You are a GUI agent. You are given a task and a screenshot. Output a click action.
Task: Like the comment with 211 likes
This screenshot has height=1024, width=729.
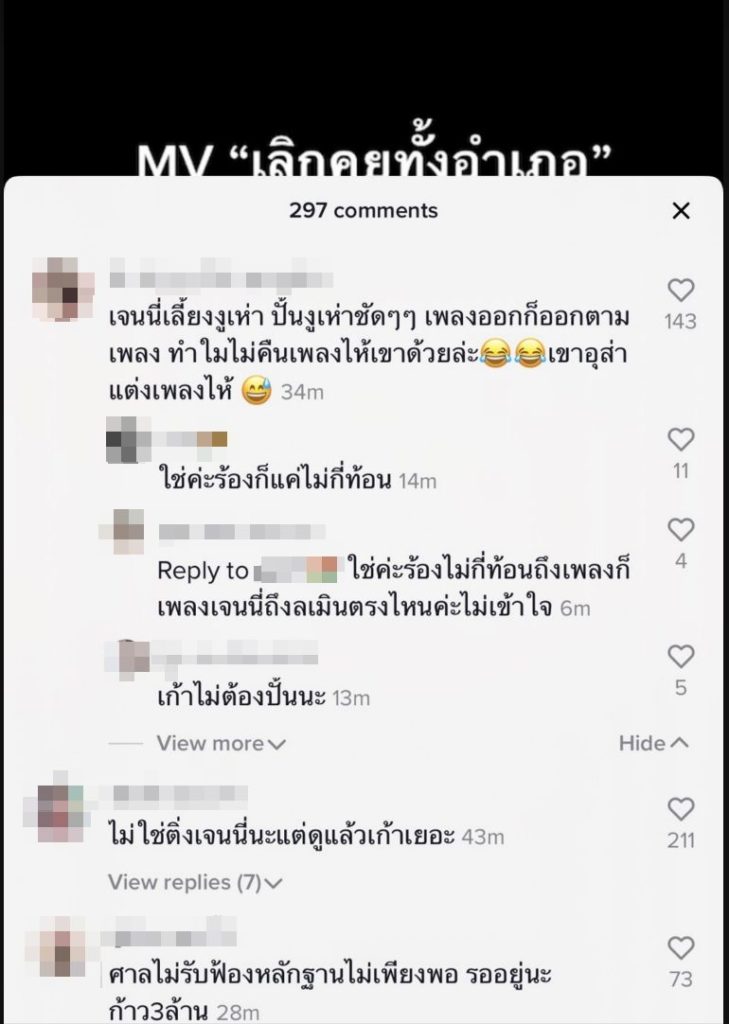(681, 809)
